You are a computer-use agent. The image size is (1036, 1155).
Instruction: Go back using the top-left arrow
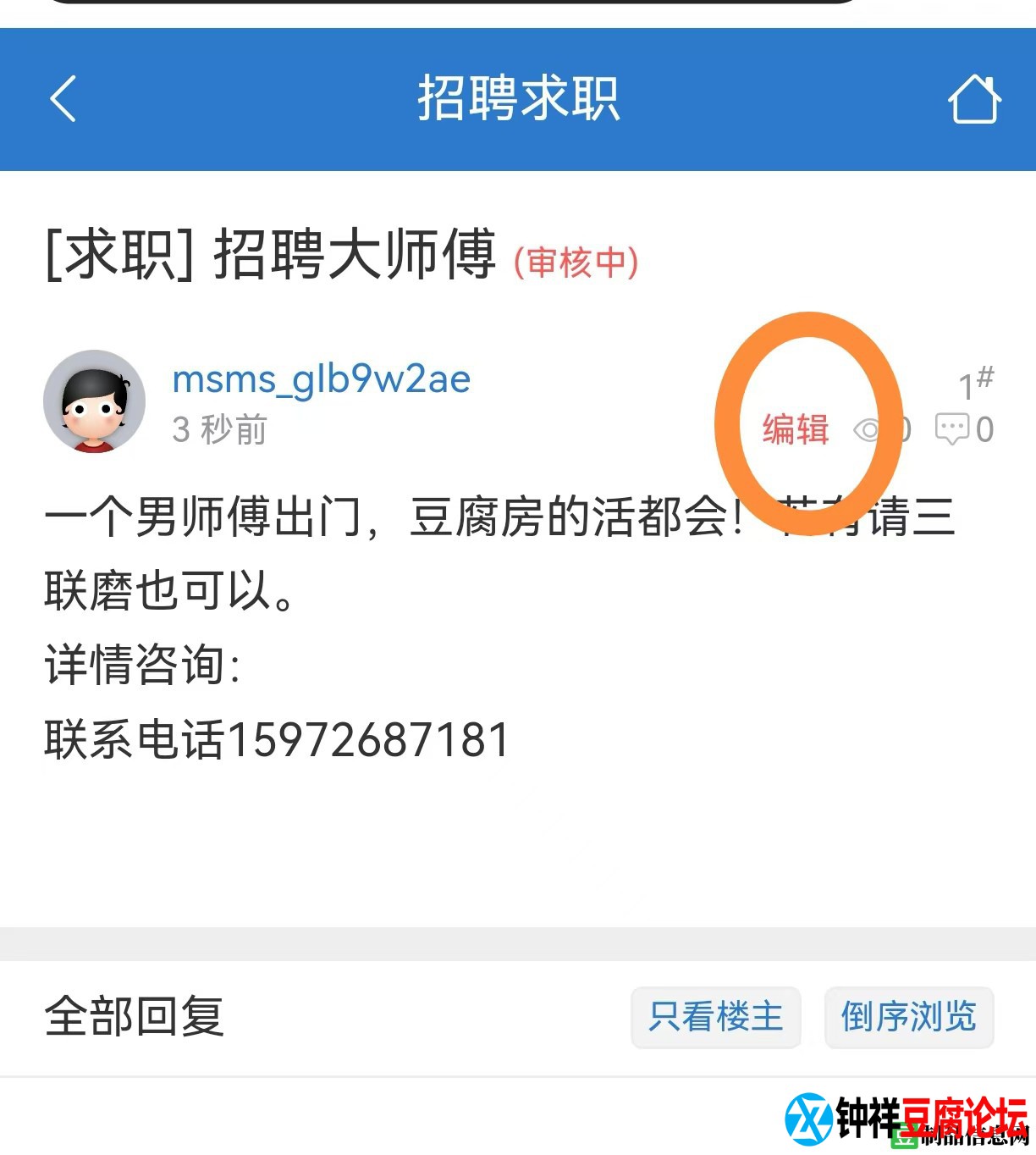click(63, 99)
